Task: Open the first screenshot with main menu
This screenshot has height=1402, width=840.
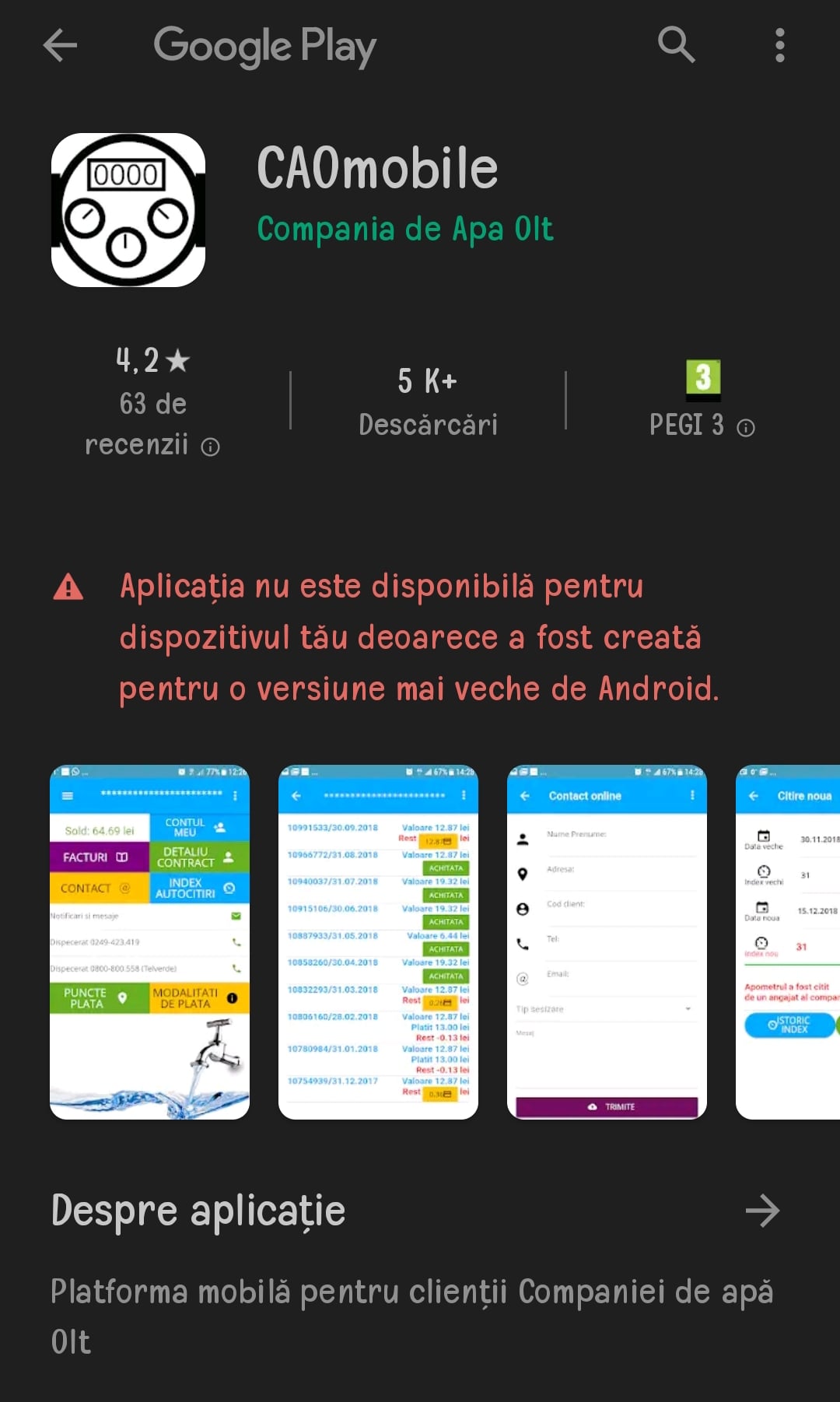Action: [150, 942]
